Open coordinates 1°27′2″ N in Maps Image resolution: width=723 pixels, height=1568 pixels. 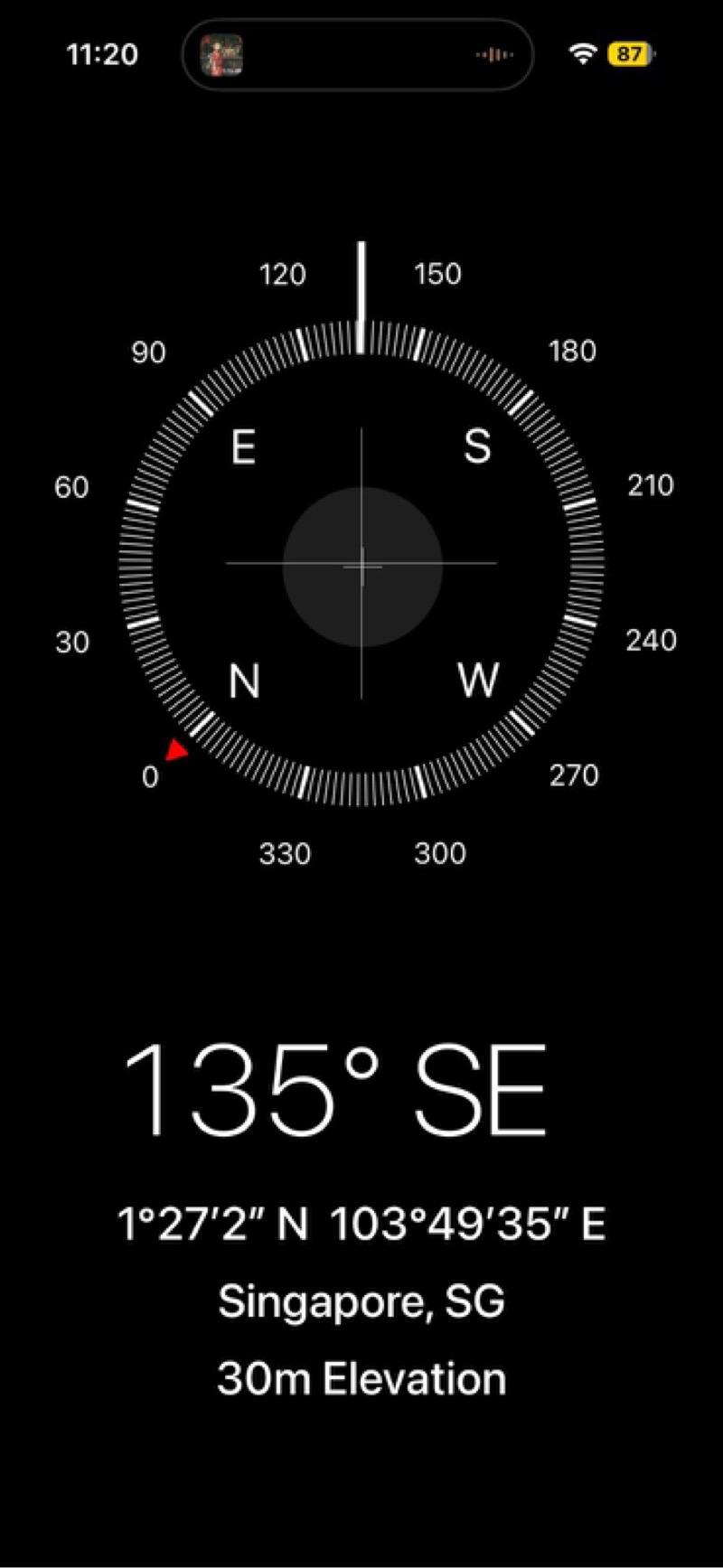361,1225
